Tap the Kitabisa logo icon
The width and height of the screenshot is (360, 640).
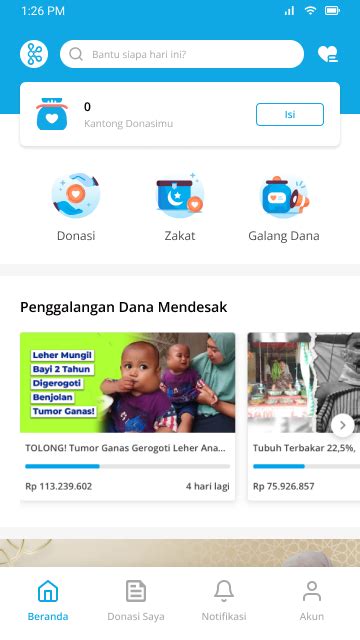click(34, 54)
